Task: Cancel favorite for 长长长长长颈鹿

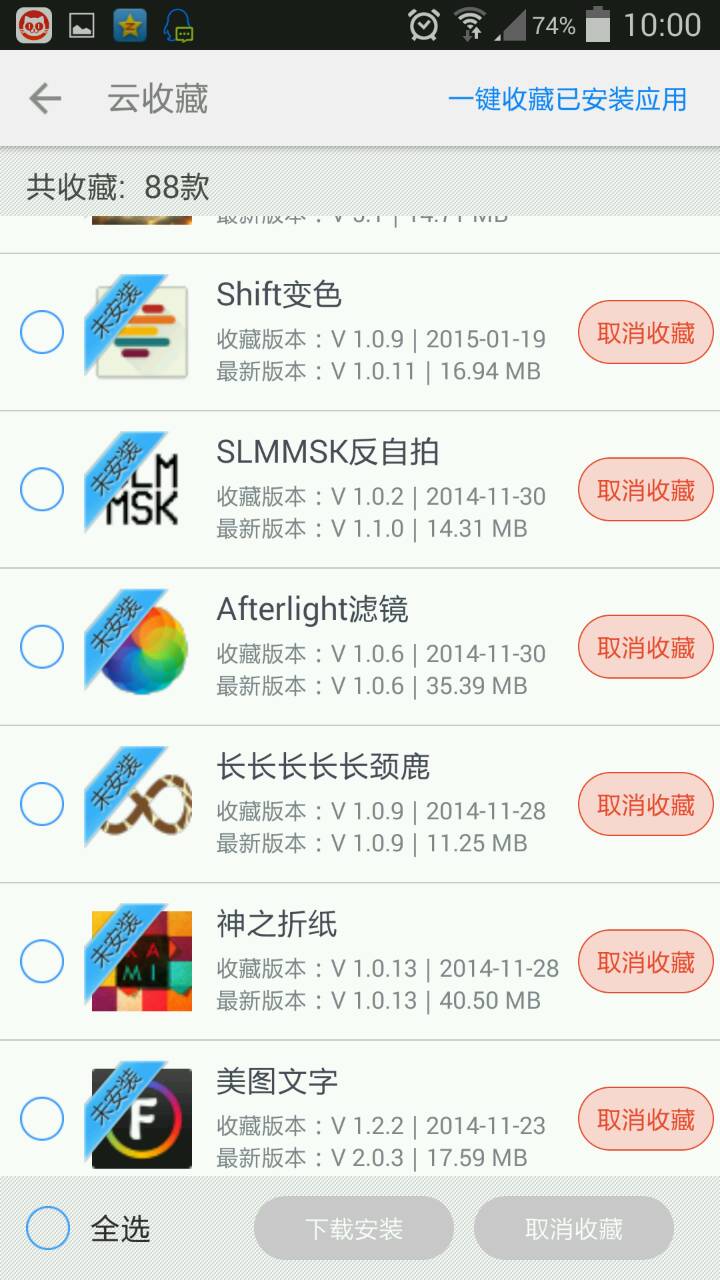Action: tap(645, 804)
